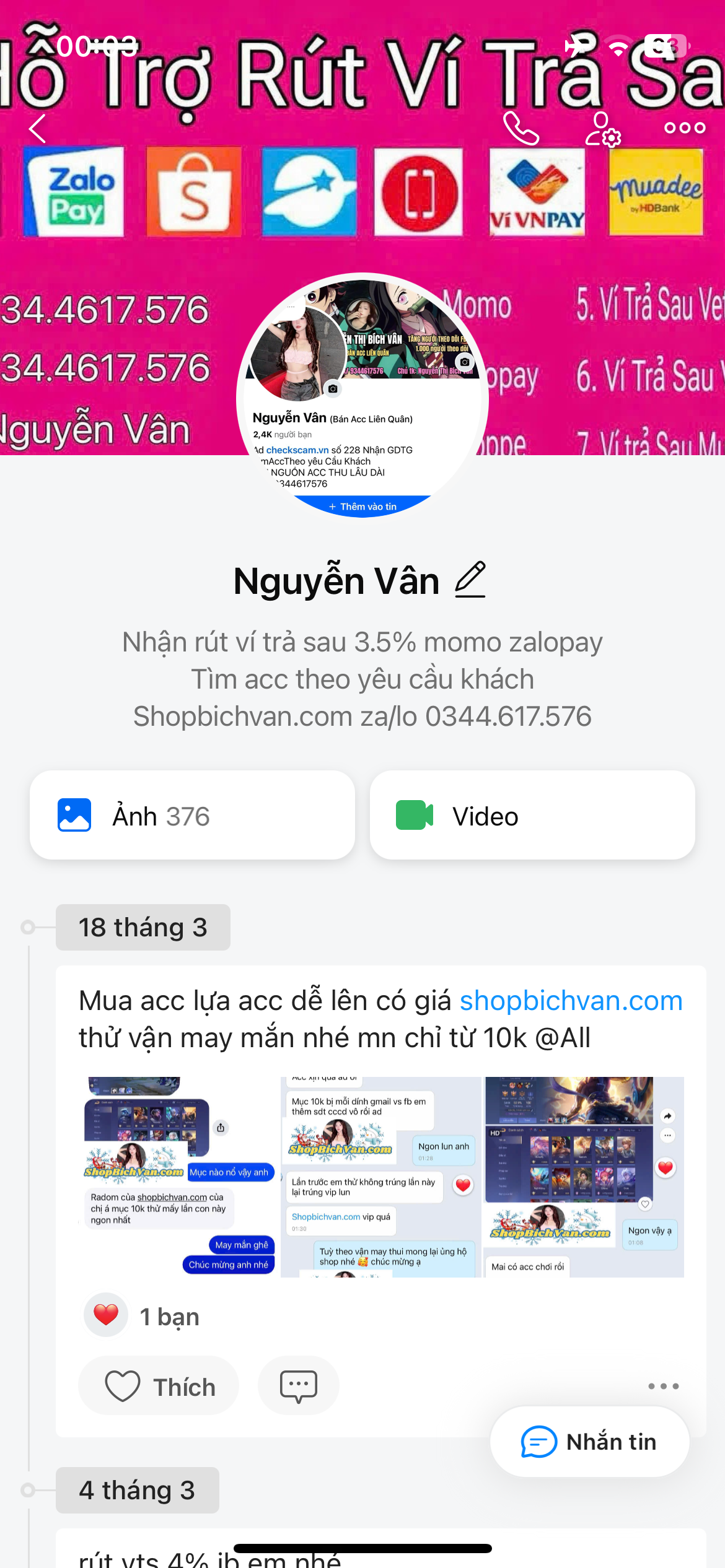Open friend settings icon in header
Image resolution: width=725 pixels, height=1568 pixels.
602,128
